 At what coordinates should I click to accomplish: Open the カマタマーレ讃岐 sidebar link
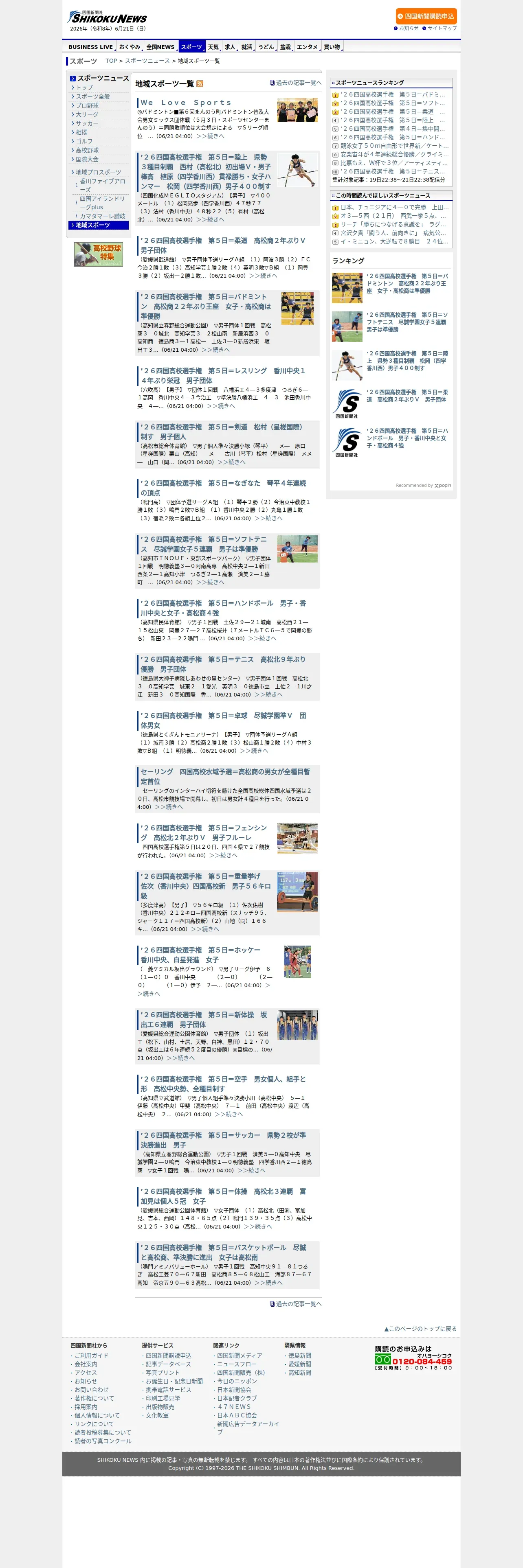(102, 216)
